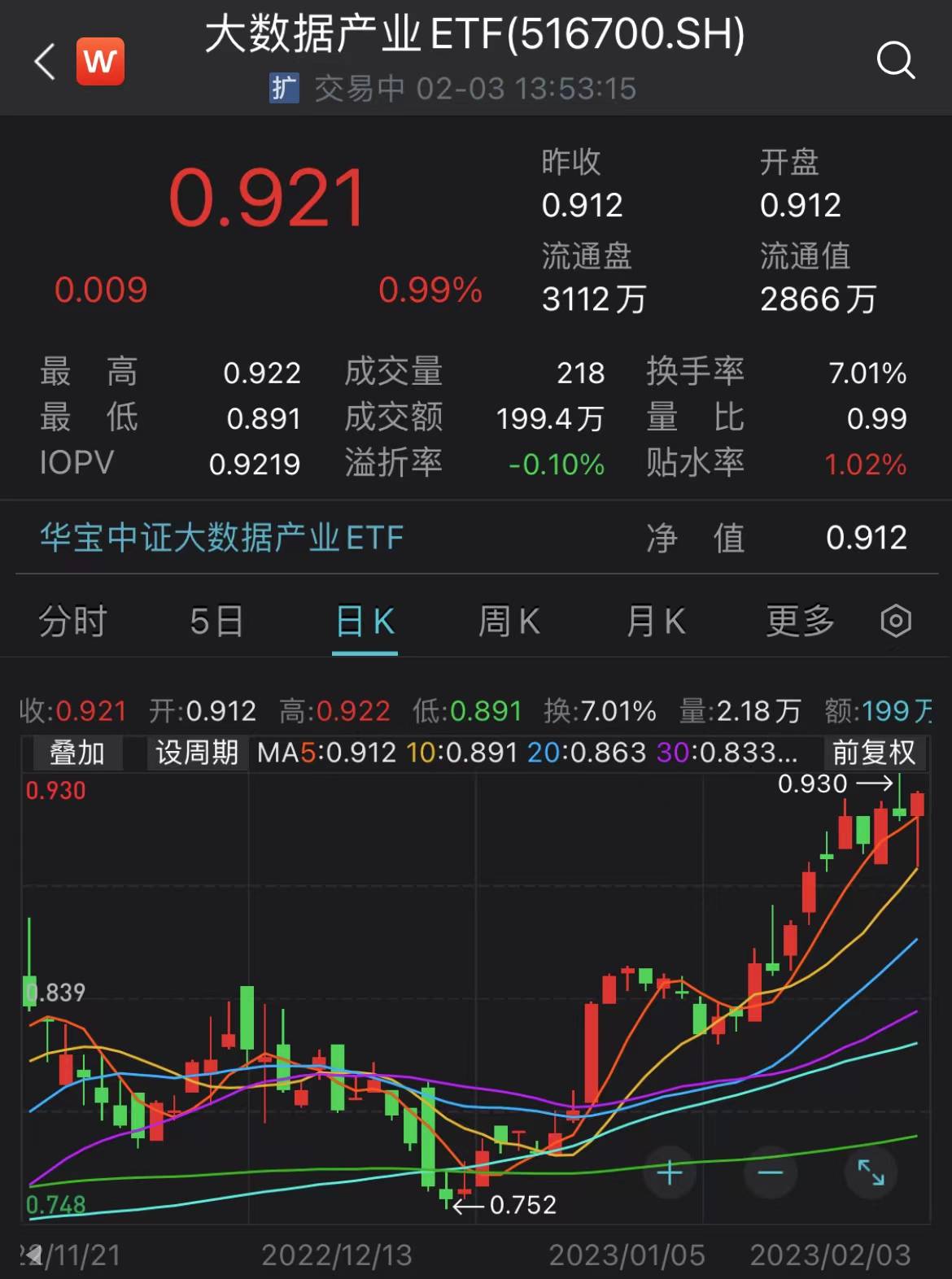Tap the back arrow at top left
This screenshot has height=1279, width=952.
pyautogui.click(x=45, y=62)
